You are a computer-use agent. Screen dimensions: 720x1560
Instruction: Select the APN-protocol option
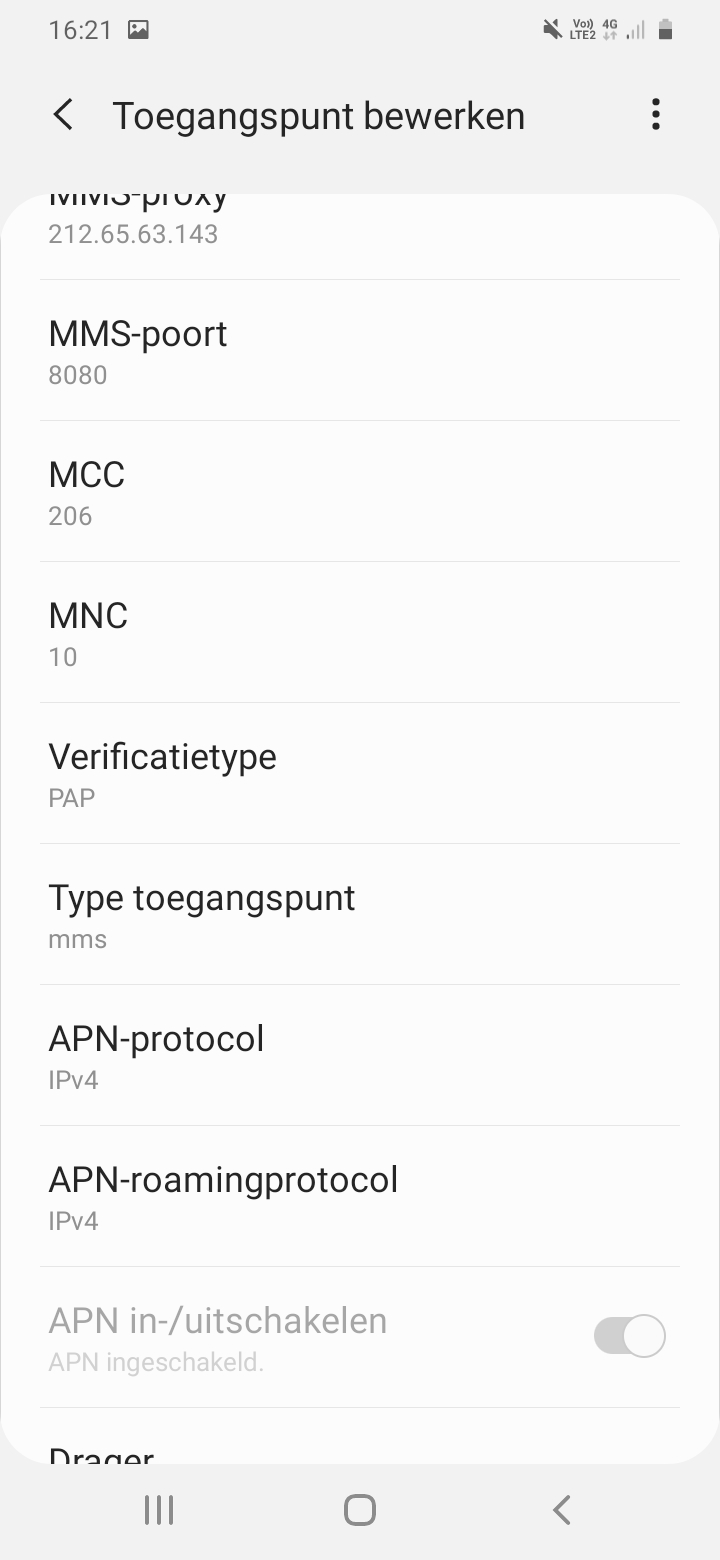tap(360, 1056)
